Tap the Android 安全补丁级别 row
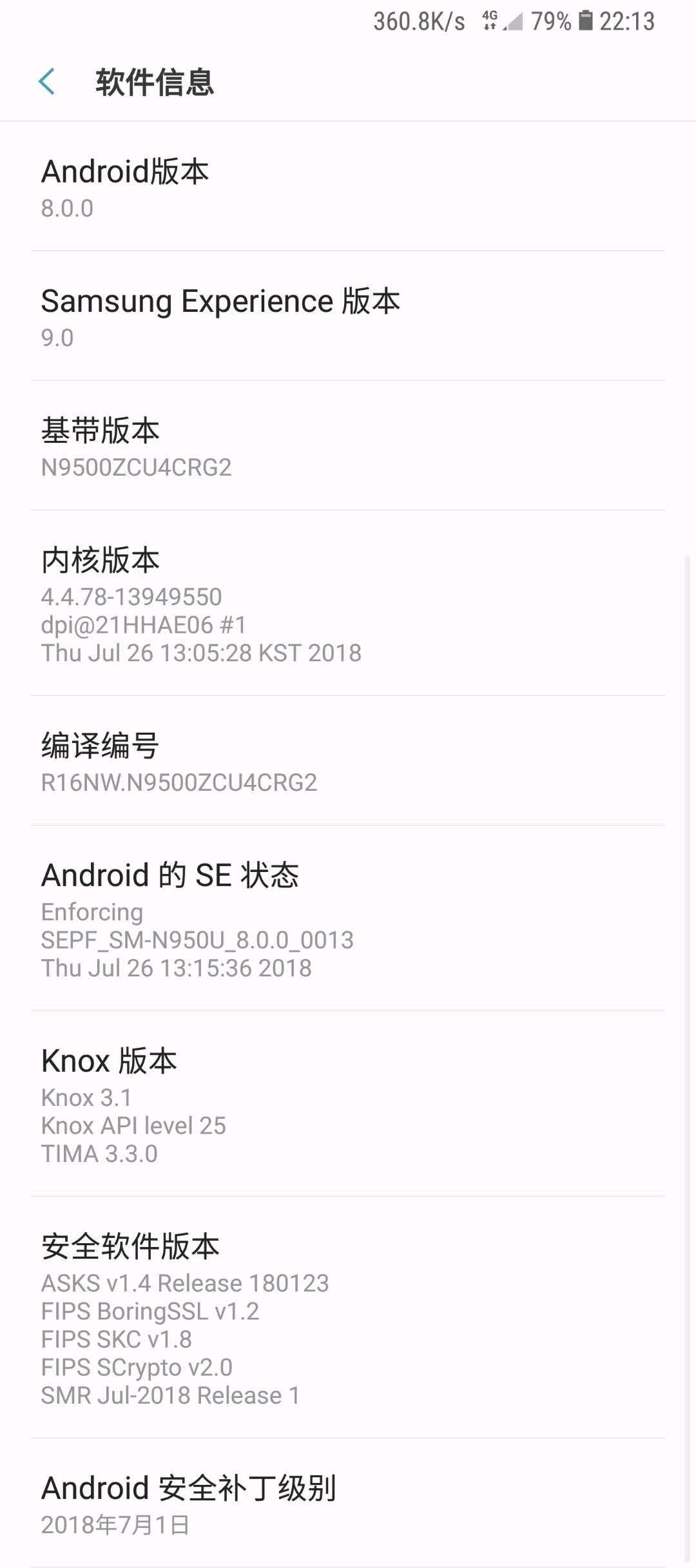 [348, 1503]
